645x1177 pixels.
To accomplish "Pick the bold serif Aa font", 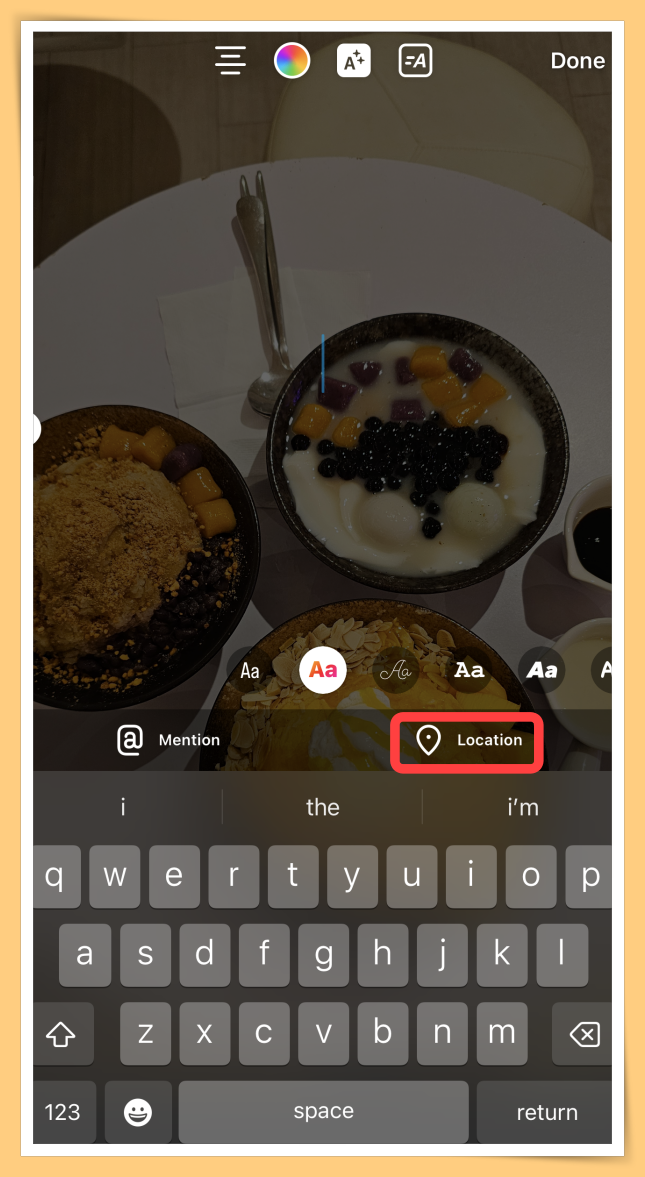I will coord(469,671).
